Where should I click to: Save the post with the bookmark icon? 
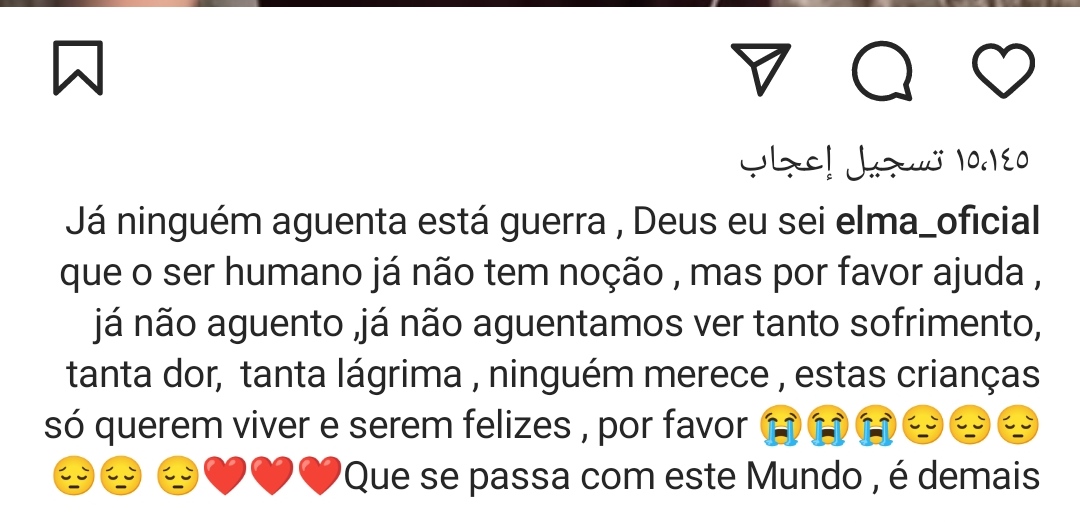(78, 69)
